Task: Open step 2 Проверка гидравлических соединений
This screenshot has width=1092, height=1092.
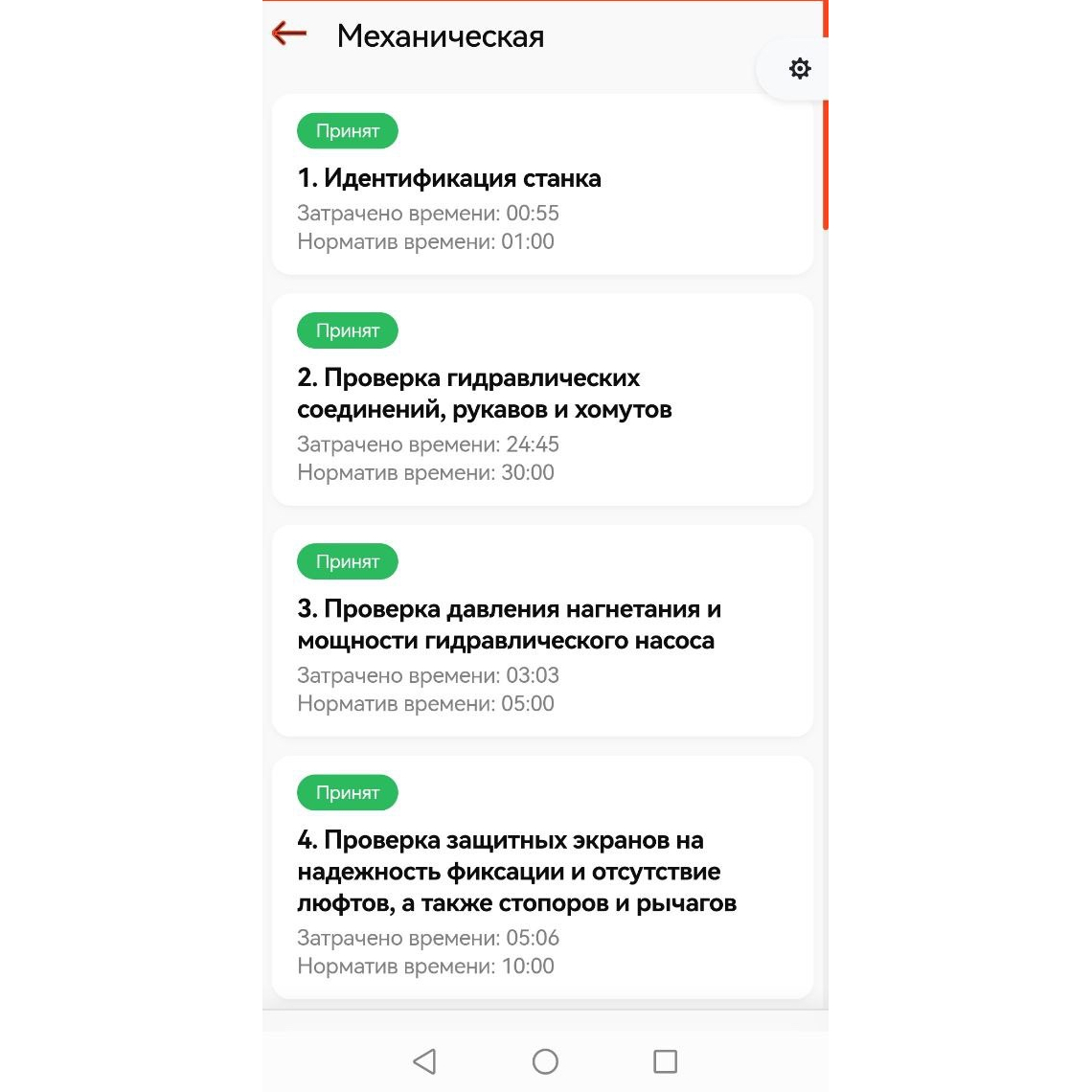Action: pyautogui.click(x=542, y=399)
